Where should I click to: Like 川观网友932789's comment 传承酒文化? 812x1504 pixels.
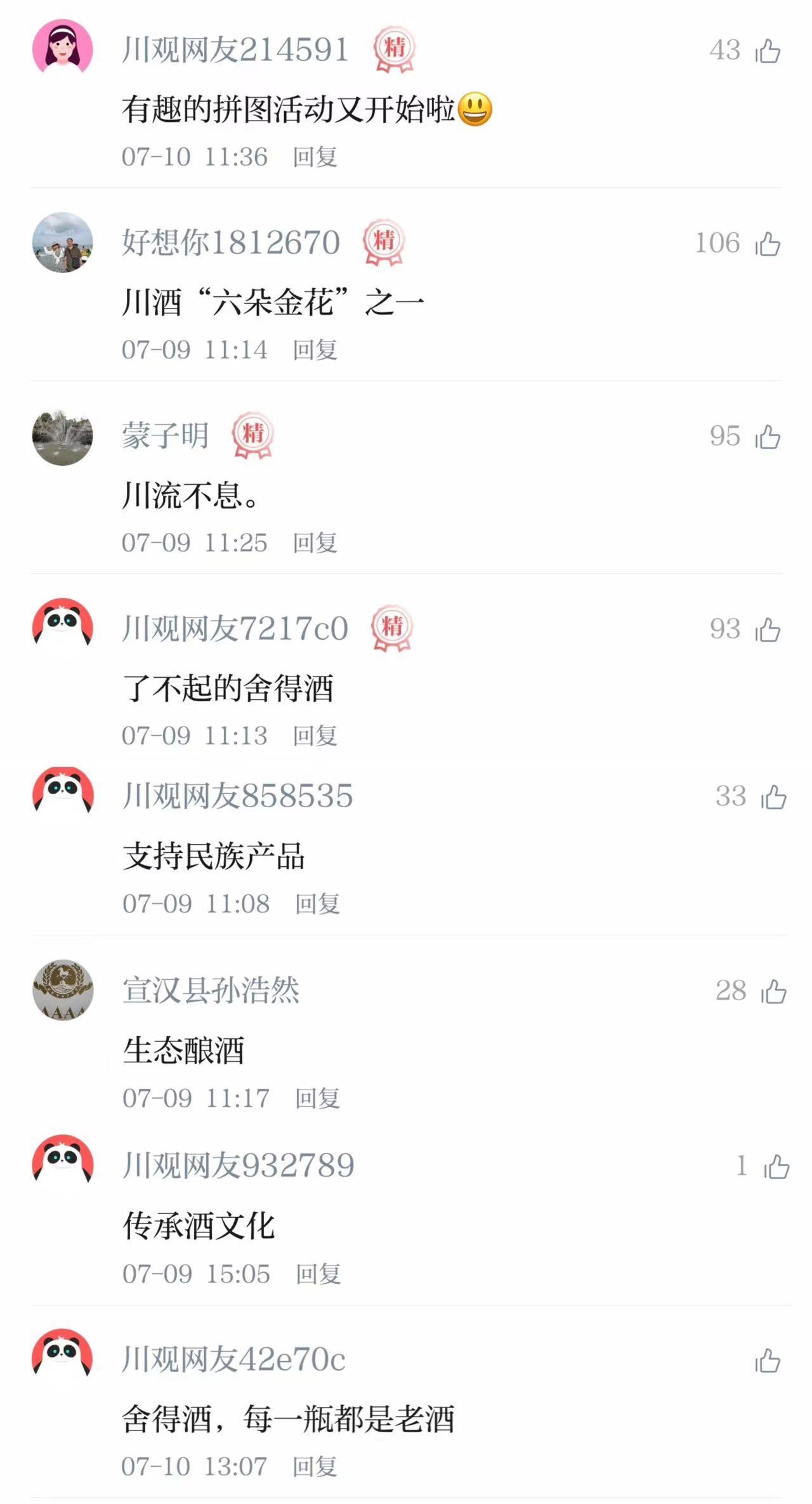point(776,1166)
